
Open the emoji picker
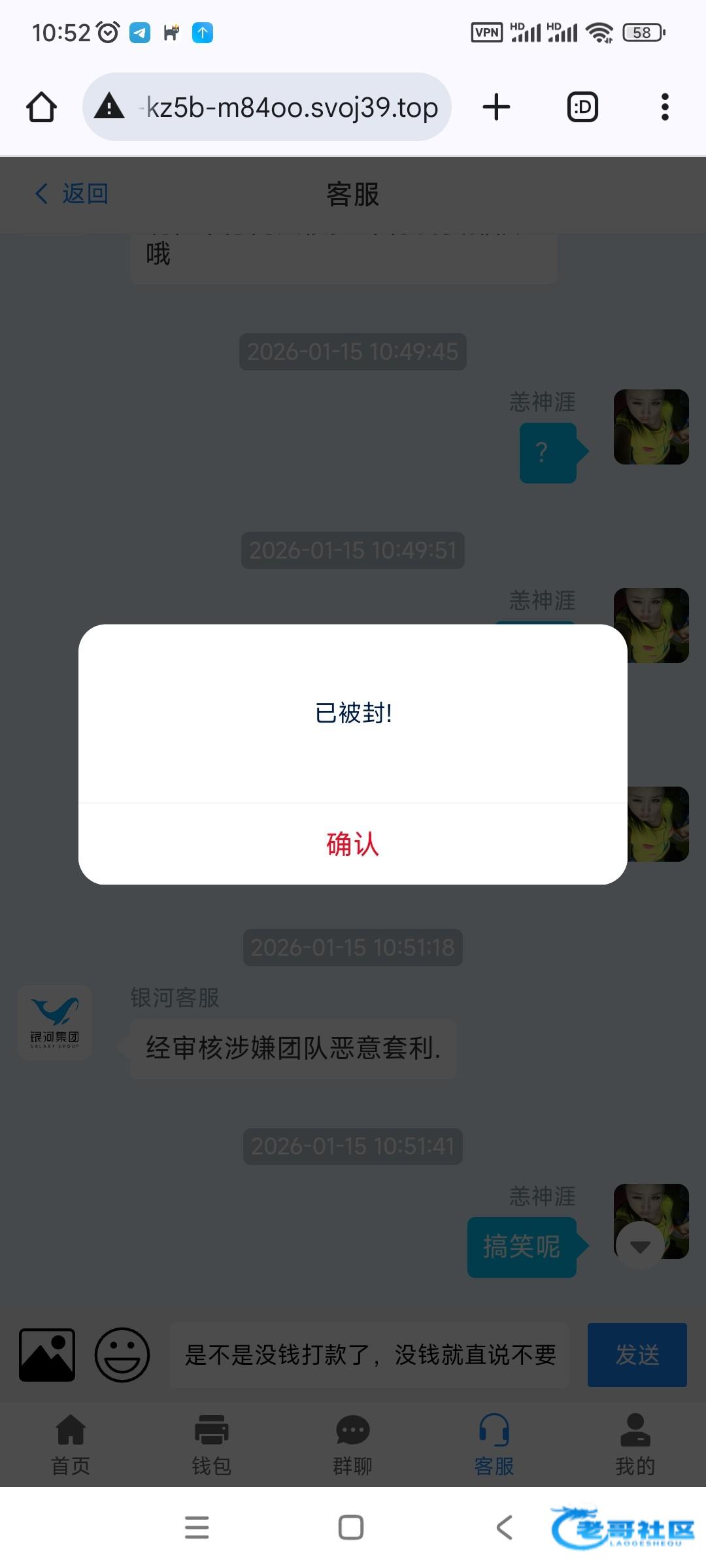pyautogui.click(x=122, y=1355)
